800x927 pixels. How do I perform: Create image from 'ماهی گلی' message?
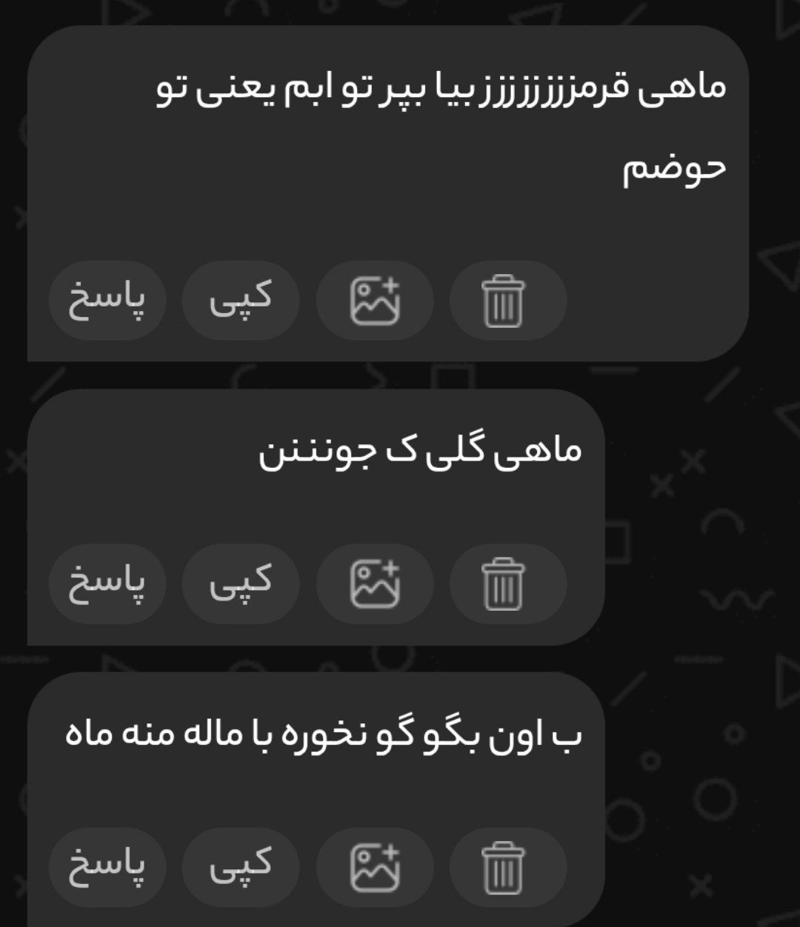click(x=374, y=583)
